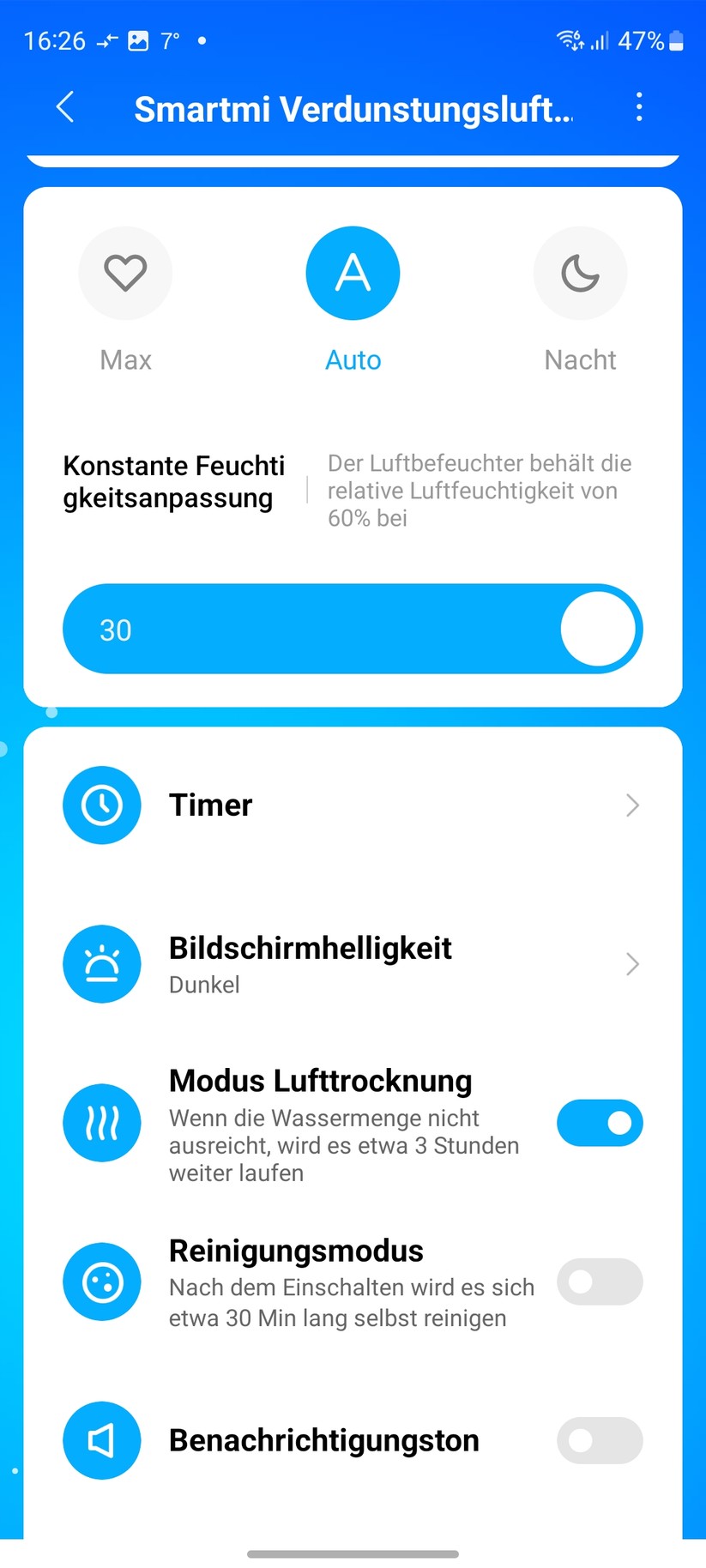Tap the Wi-Fi status icon
The width and height of the screenshot is (706, 1568).
click(567, 39)
